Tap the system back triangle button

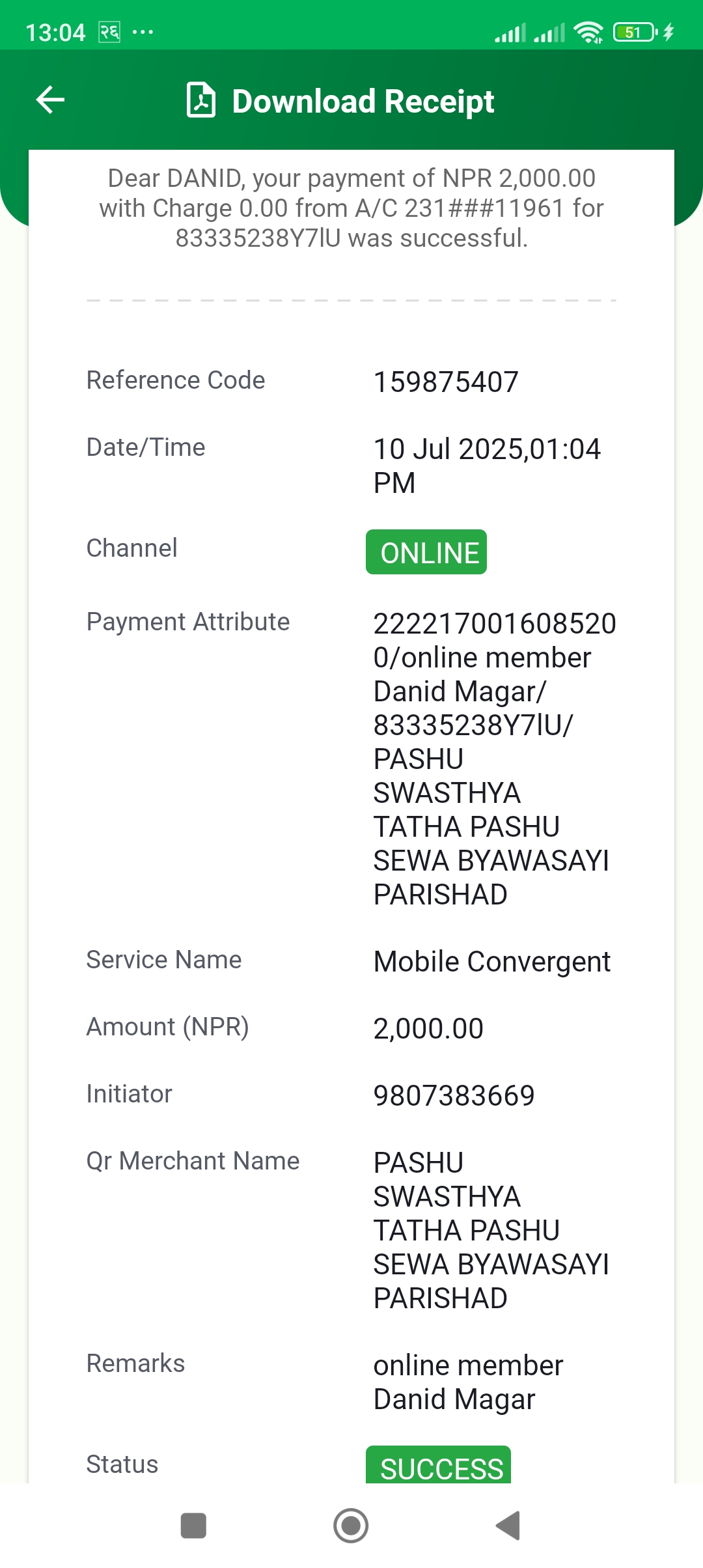[508, 1526]
